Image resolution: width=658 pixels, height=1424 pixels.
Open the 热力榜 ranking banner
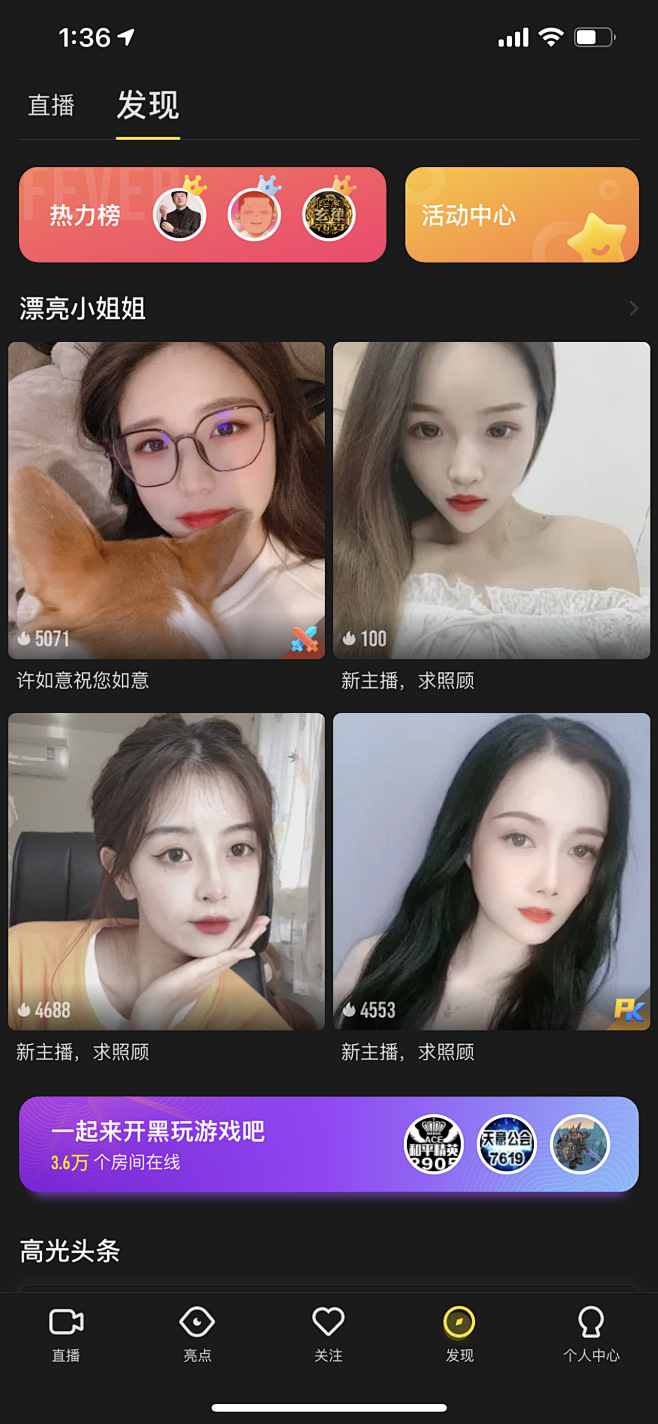(202, 215)
